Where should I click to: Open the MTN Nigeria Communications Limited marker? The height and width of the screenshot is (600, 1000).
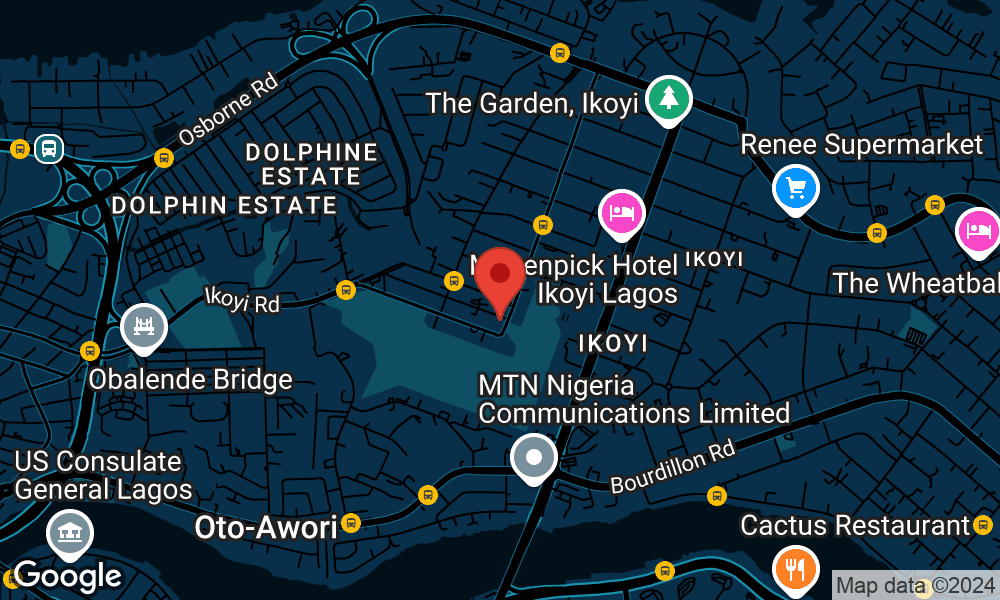pos(533,457)
